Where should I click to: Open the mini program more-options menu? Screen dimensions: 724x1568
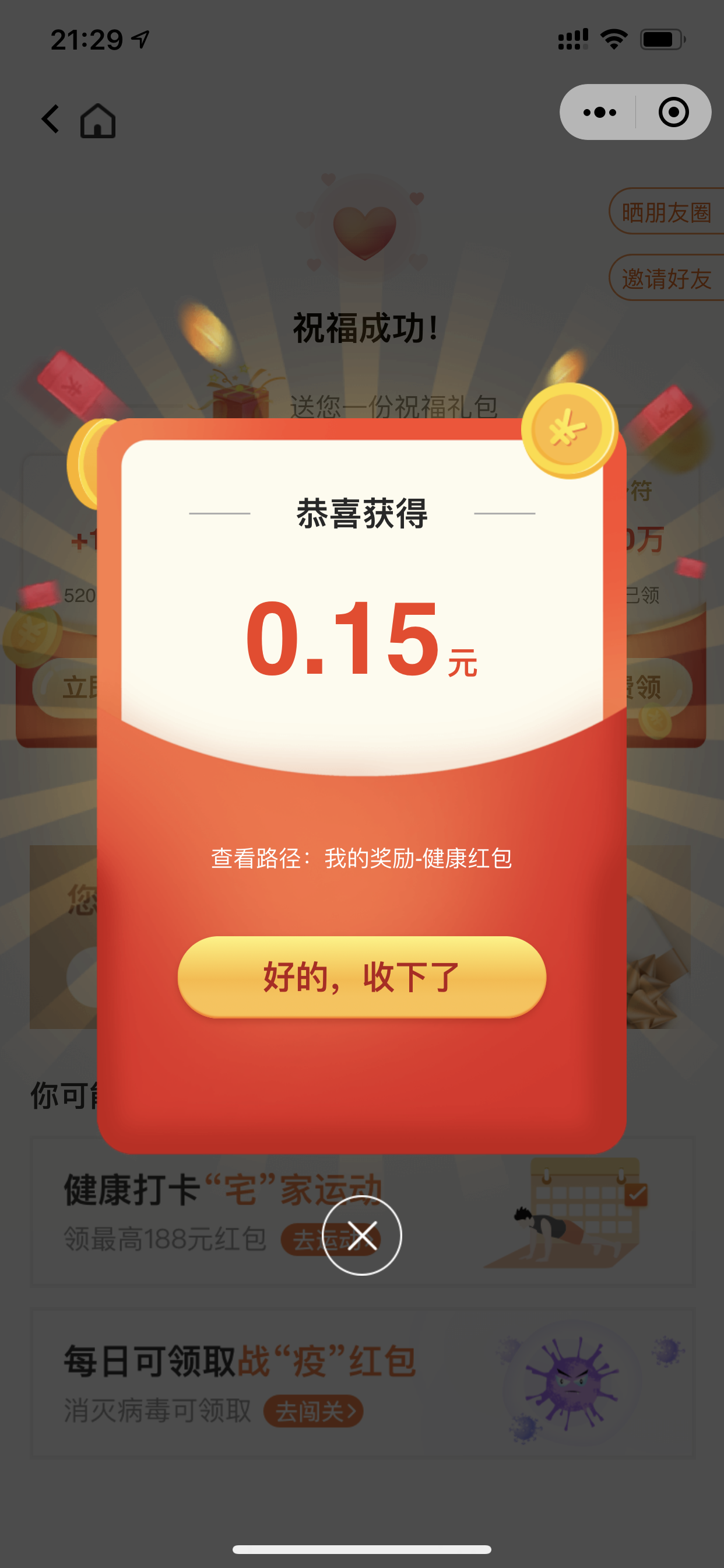pyautogui.click(x=599, y=112)
